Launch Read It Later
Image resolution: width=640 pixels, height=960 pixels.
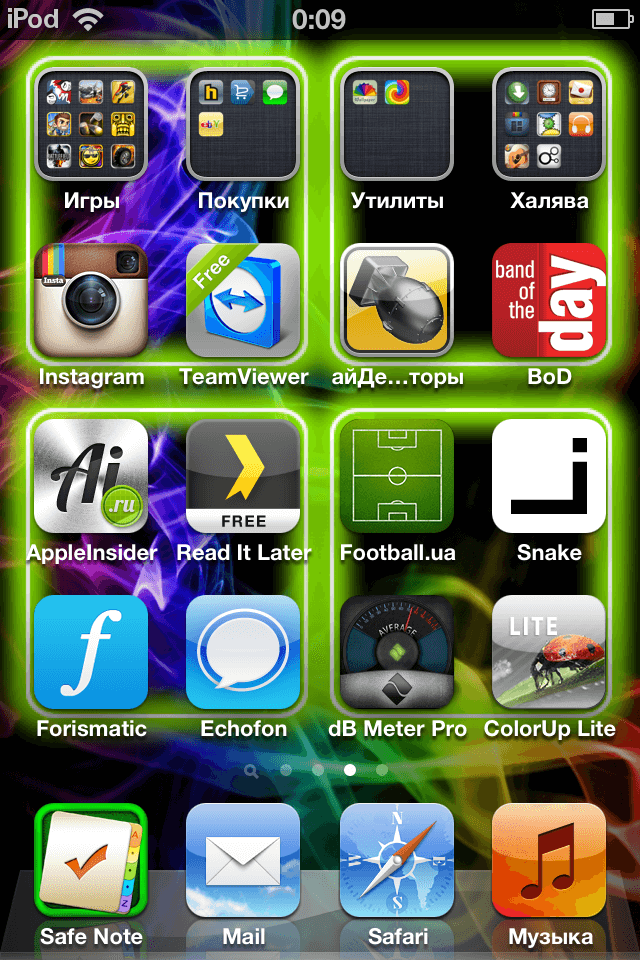243,476
